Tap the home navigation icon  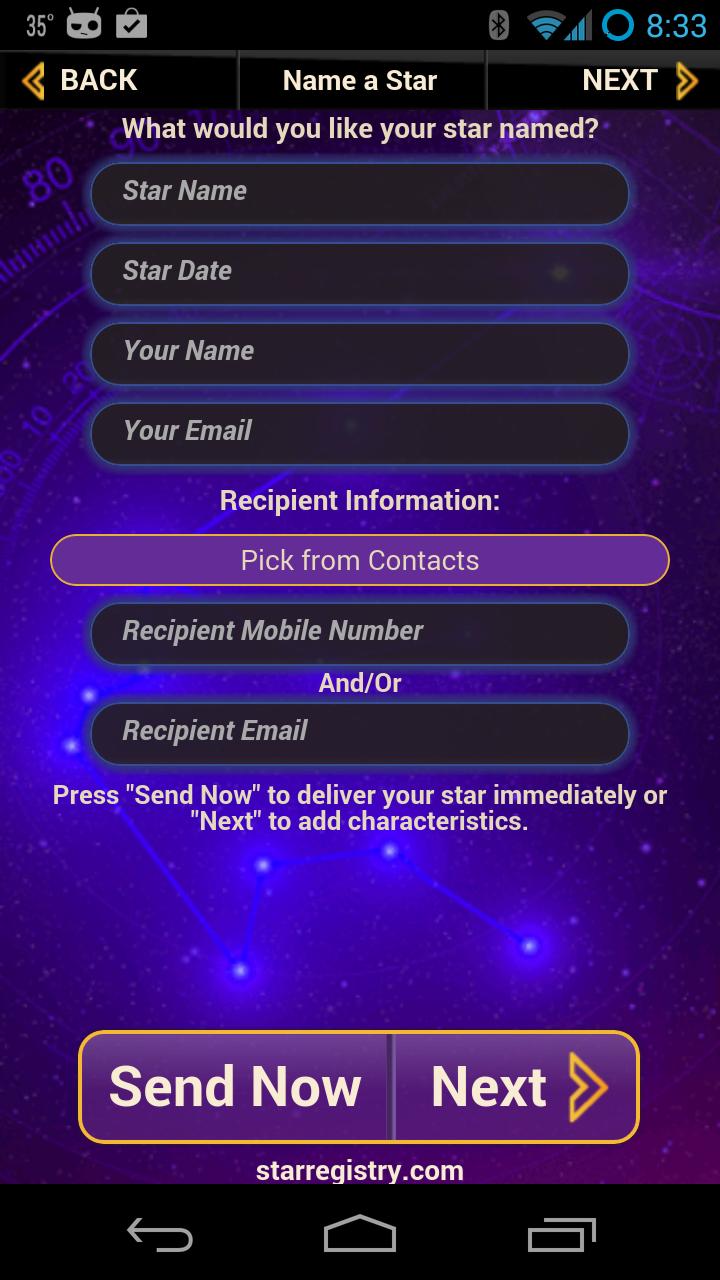pos(360,1236)
